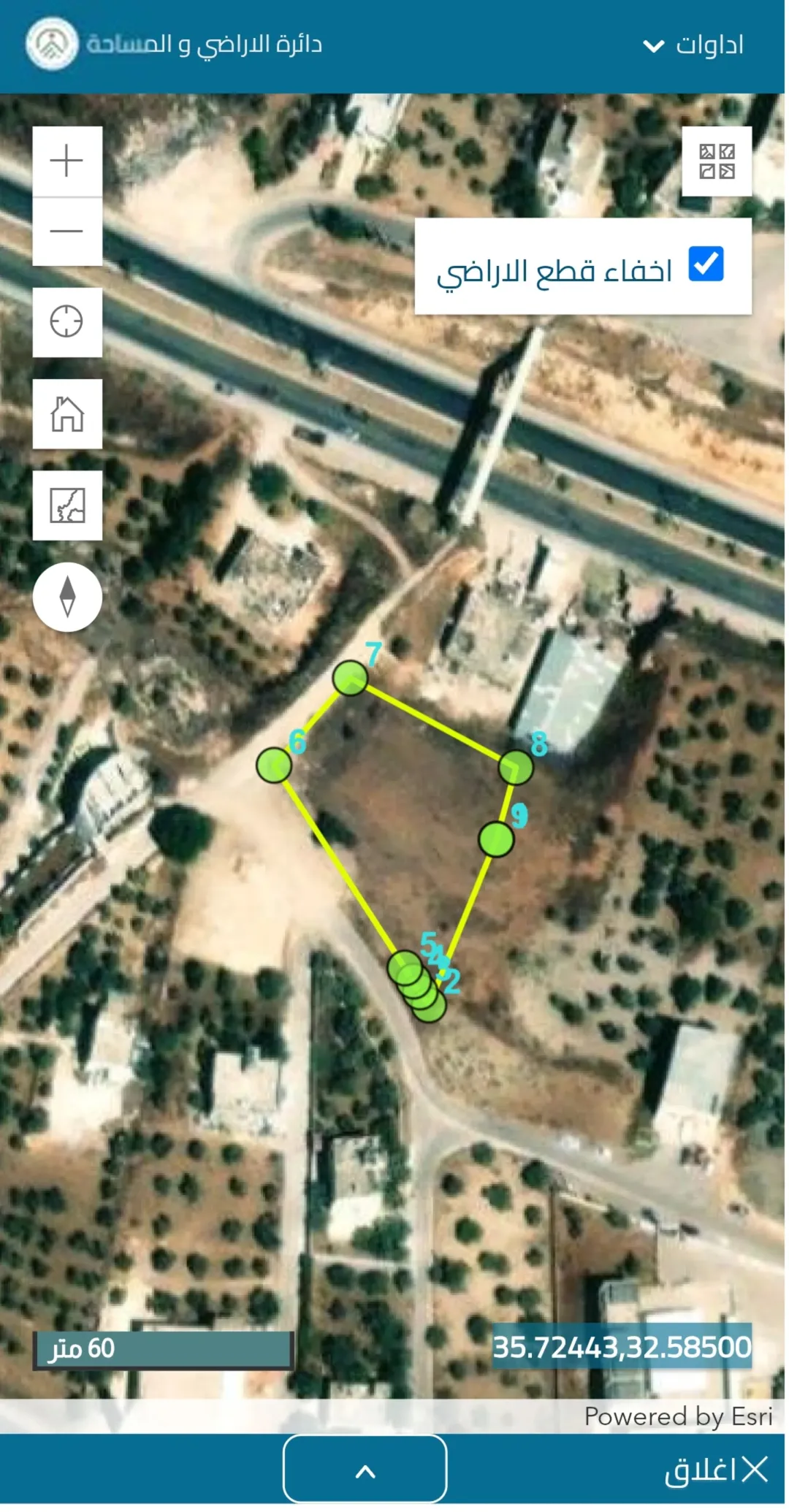Locate my current position
Screen dimensions: 789x1512
tap(67, 322)
